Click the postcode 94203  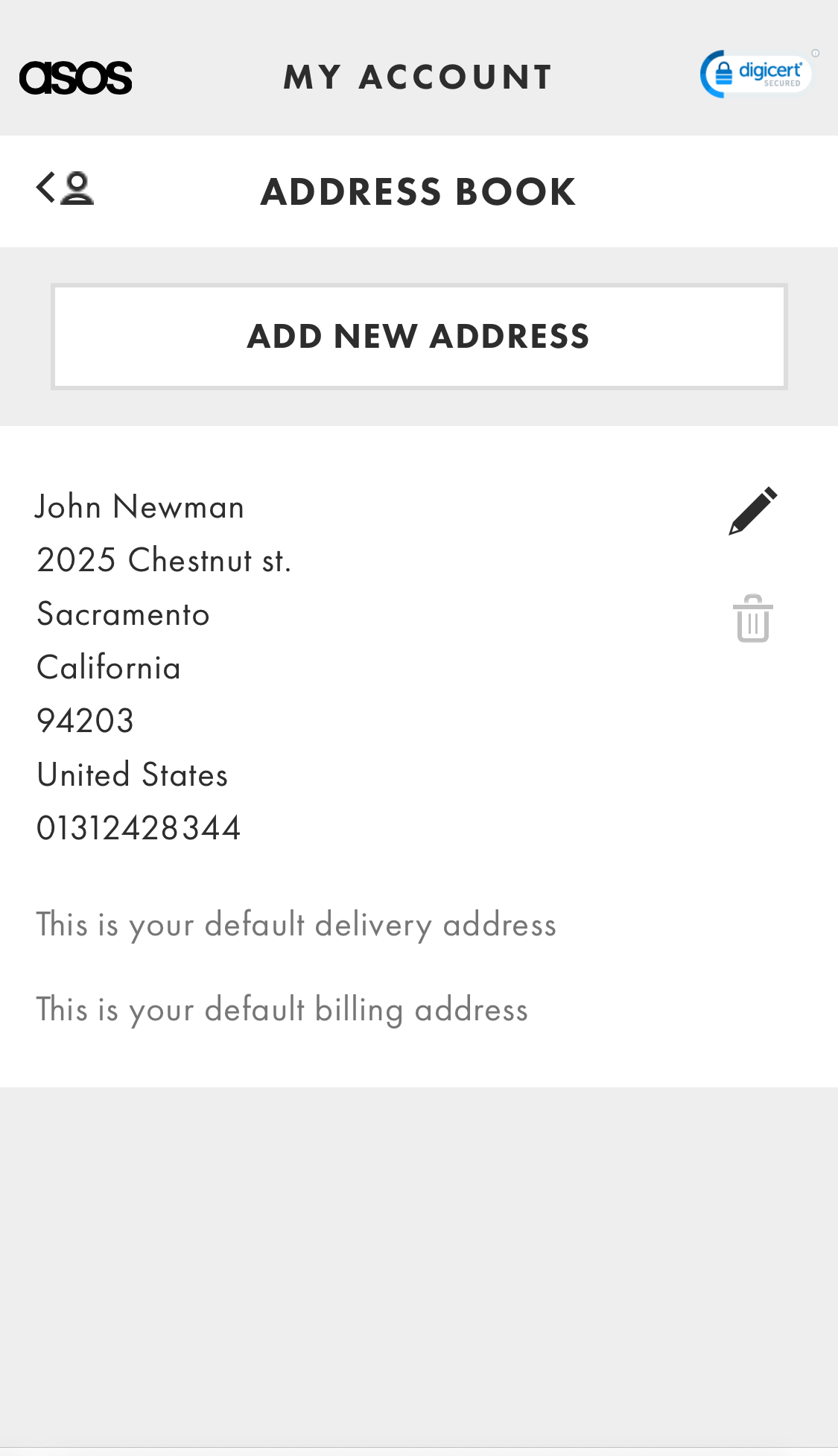[x=85, y=720]
